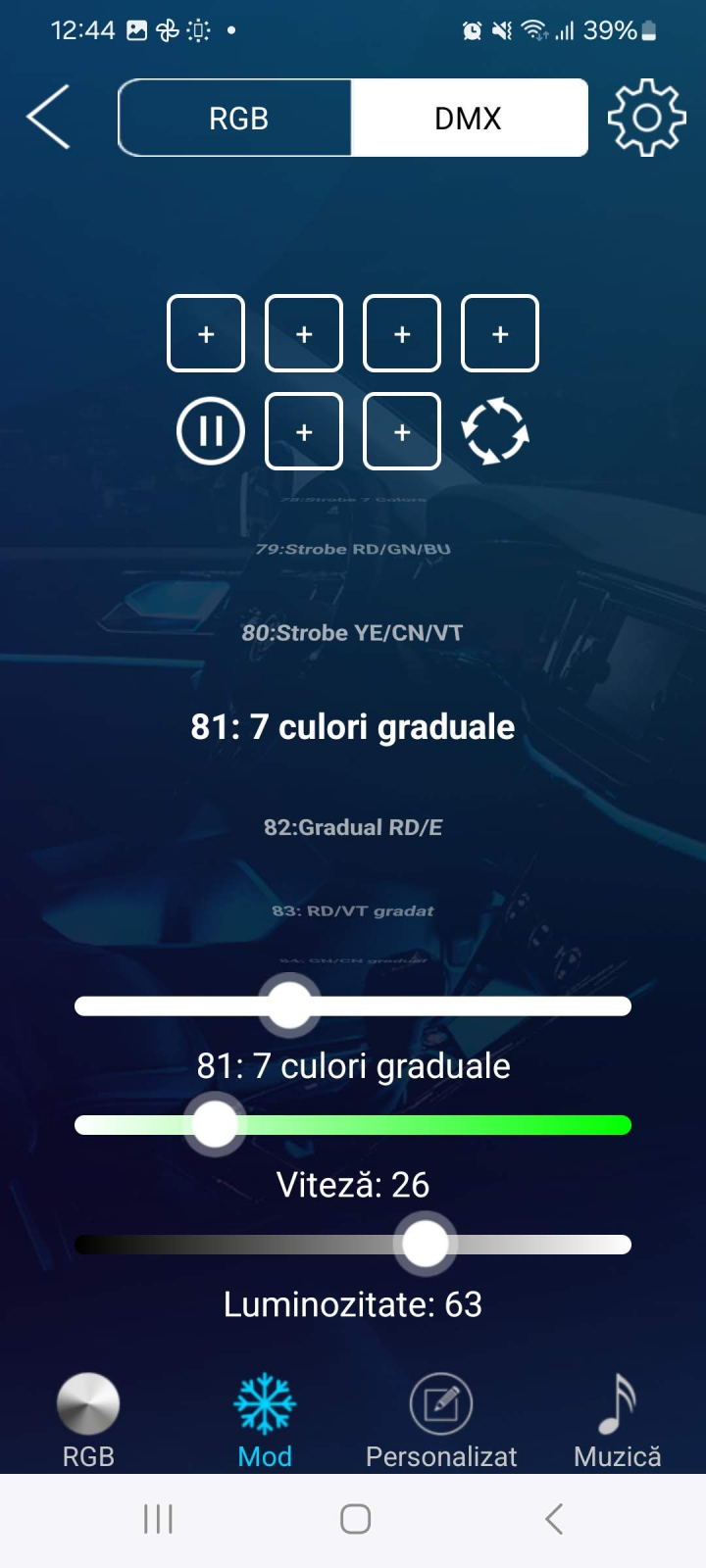Select mode 83: RD/VT gradat

353,910
